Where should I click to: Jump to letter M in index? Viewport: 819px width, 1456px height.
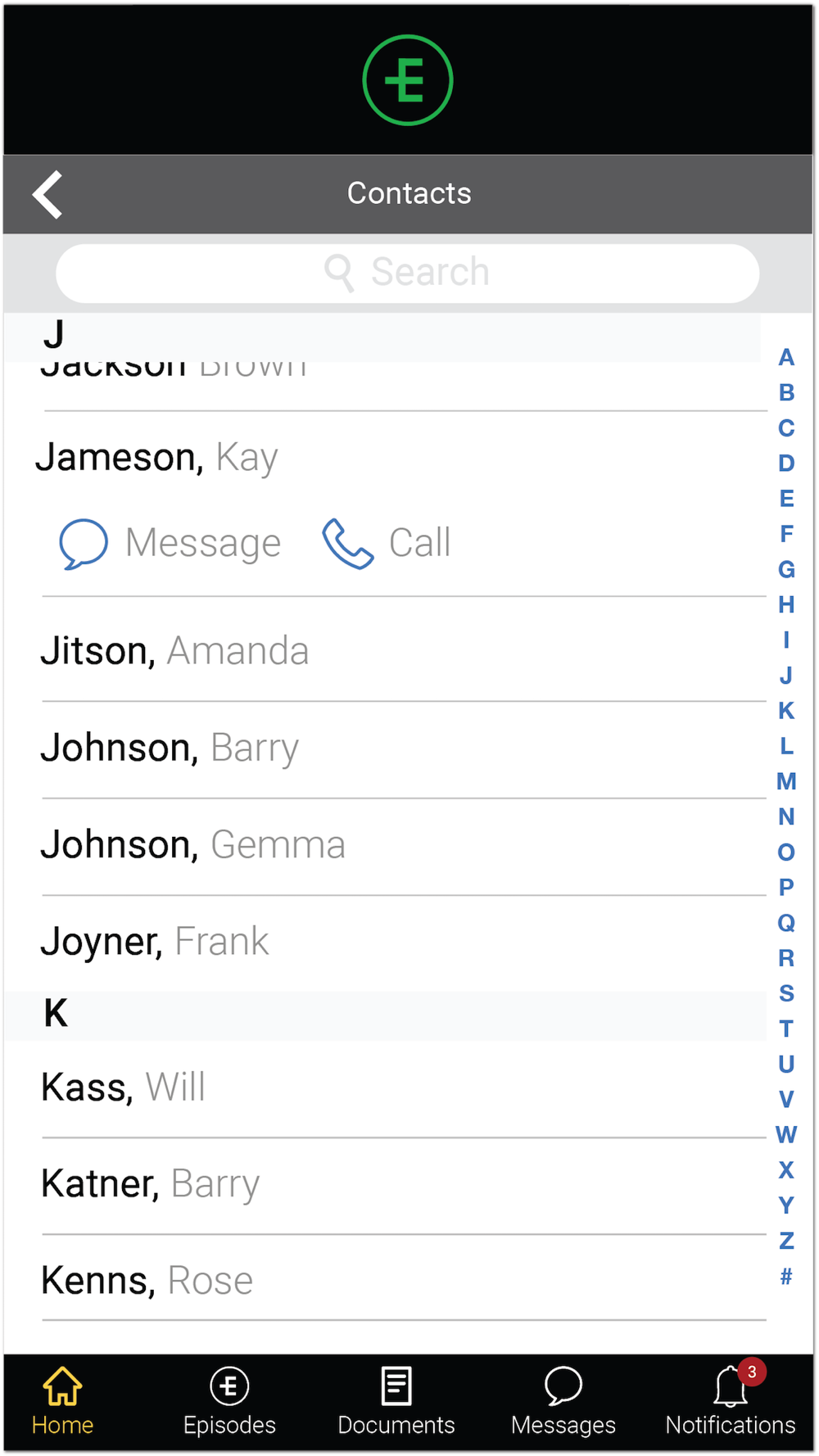pyautogui.click(x=786, y=781)
